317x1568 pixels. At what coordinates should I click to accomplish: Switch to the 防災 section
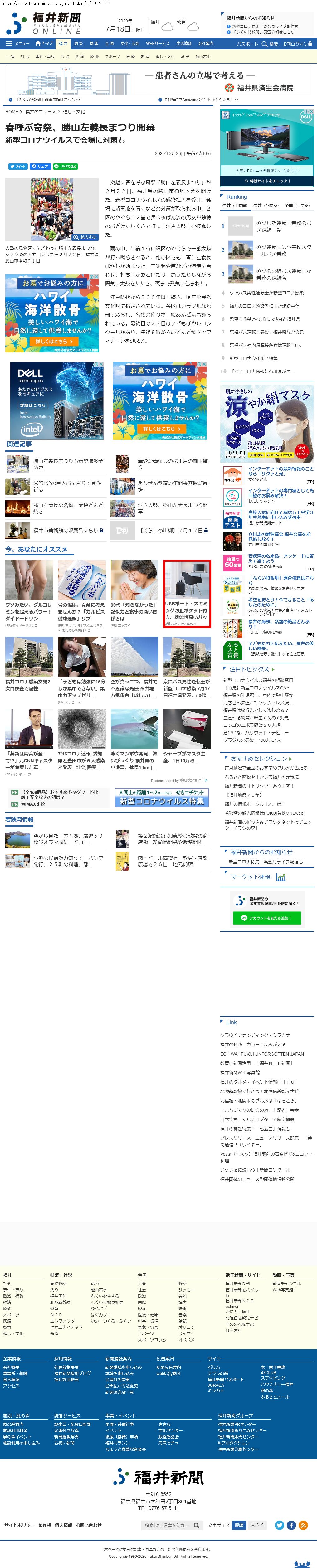tap(79, 44)
